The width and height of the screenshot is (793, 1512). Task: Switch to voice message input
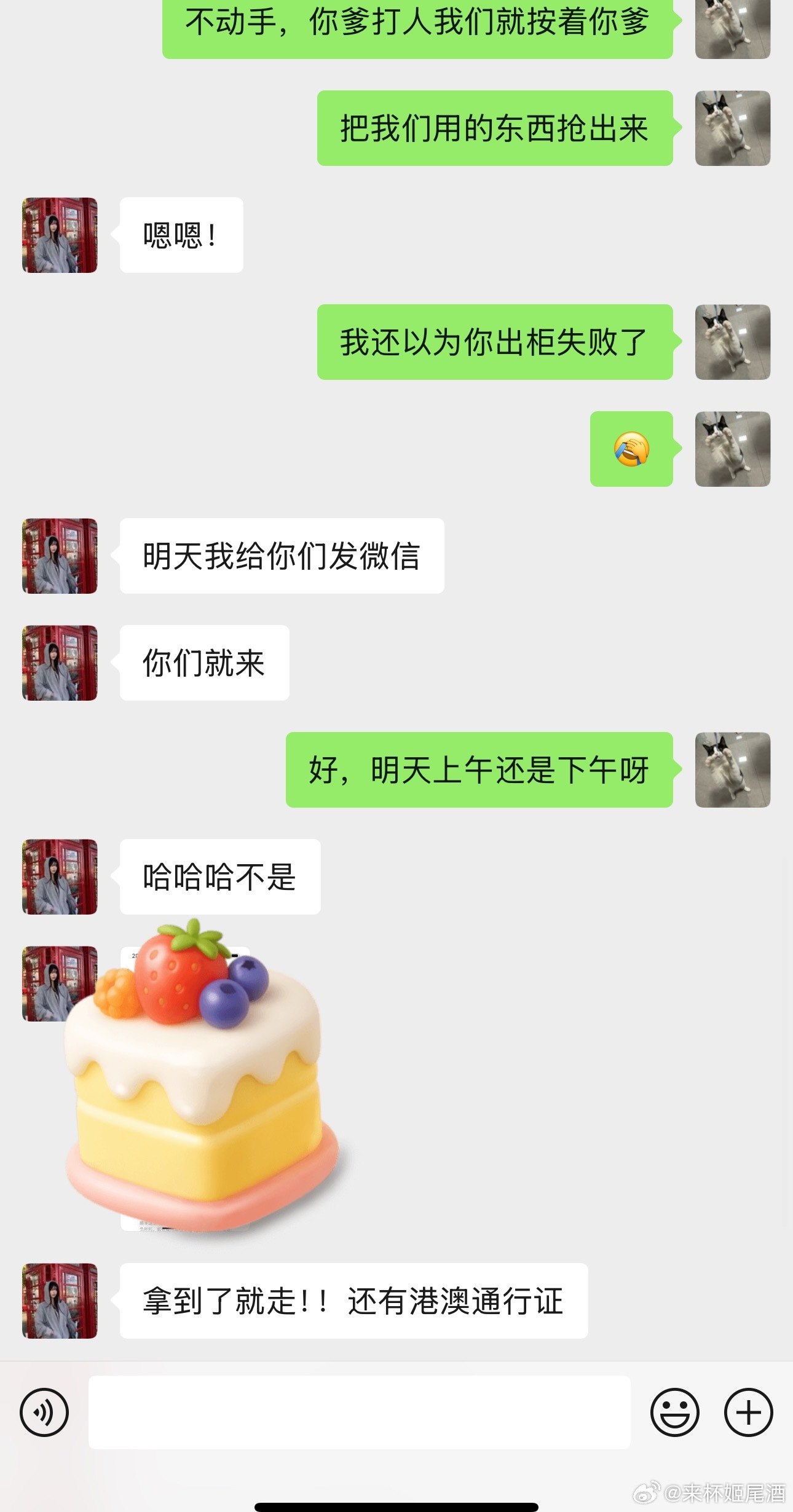[44, 1412]
